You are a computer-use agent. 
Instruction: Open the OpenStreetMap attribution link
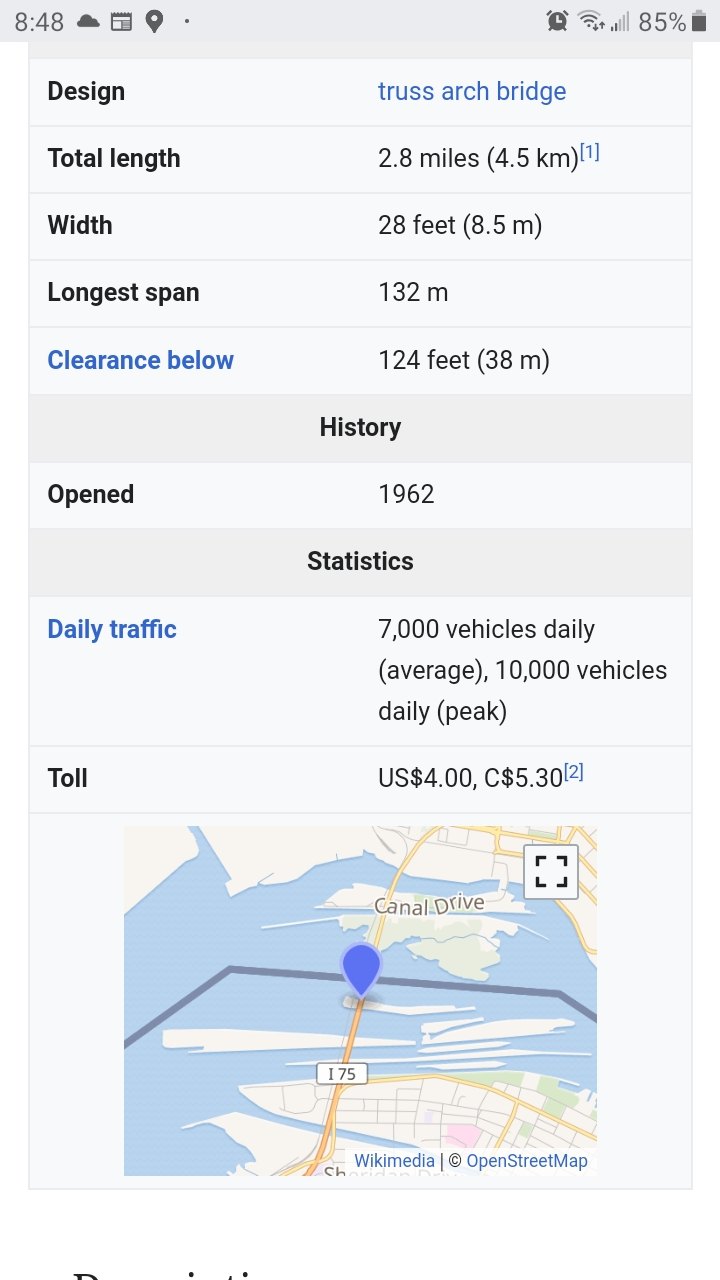(x=527, y=1161)
